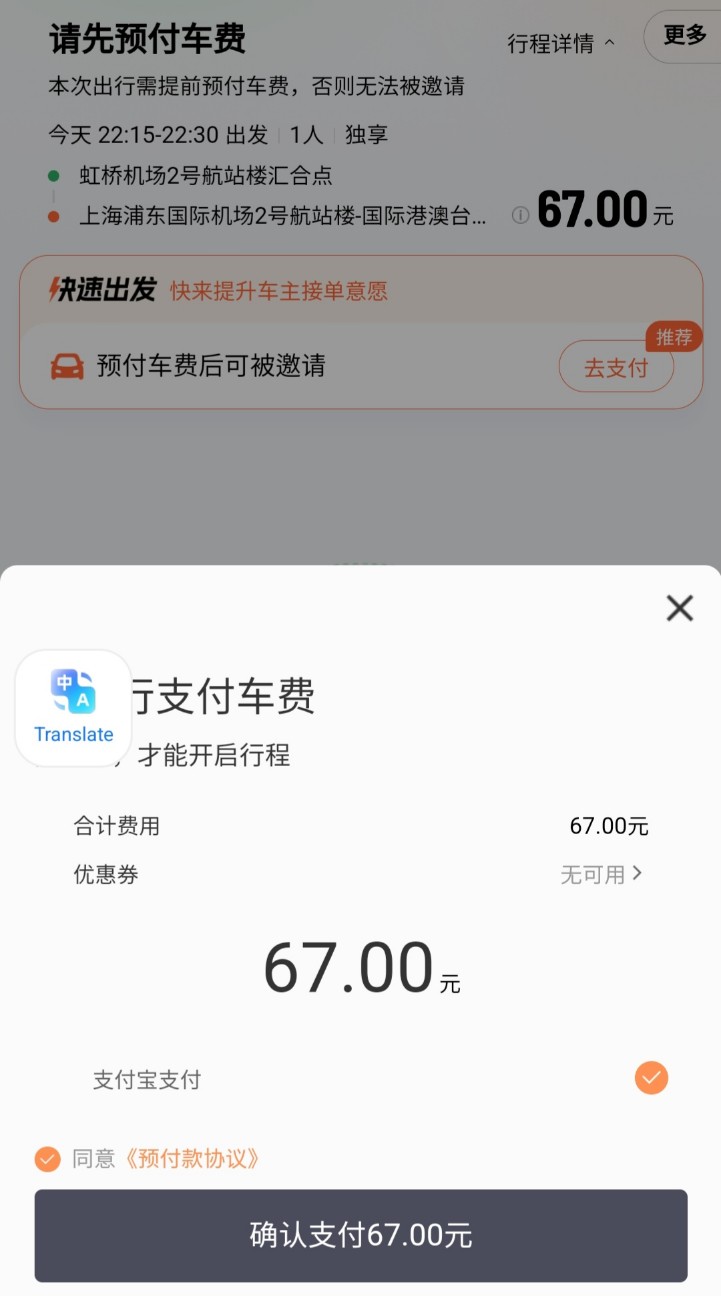Tap the 去支付 button

point(615,367)
